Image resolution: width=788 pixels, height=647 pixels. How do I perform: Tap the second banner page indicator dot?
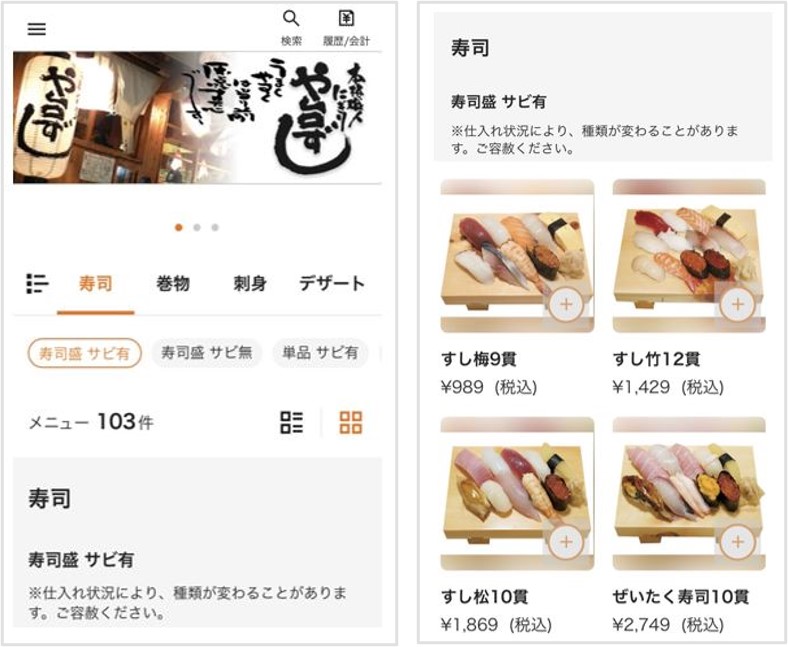point(197,227)
